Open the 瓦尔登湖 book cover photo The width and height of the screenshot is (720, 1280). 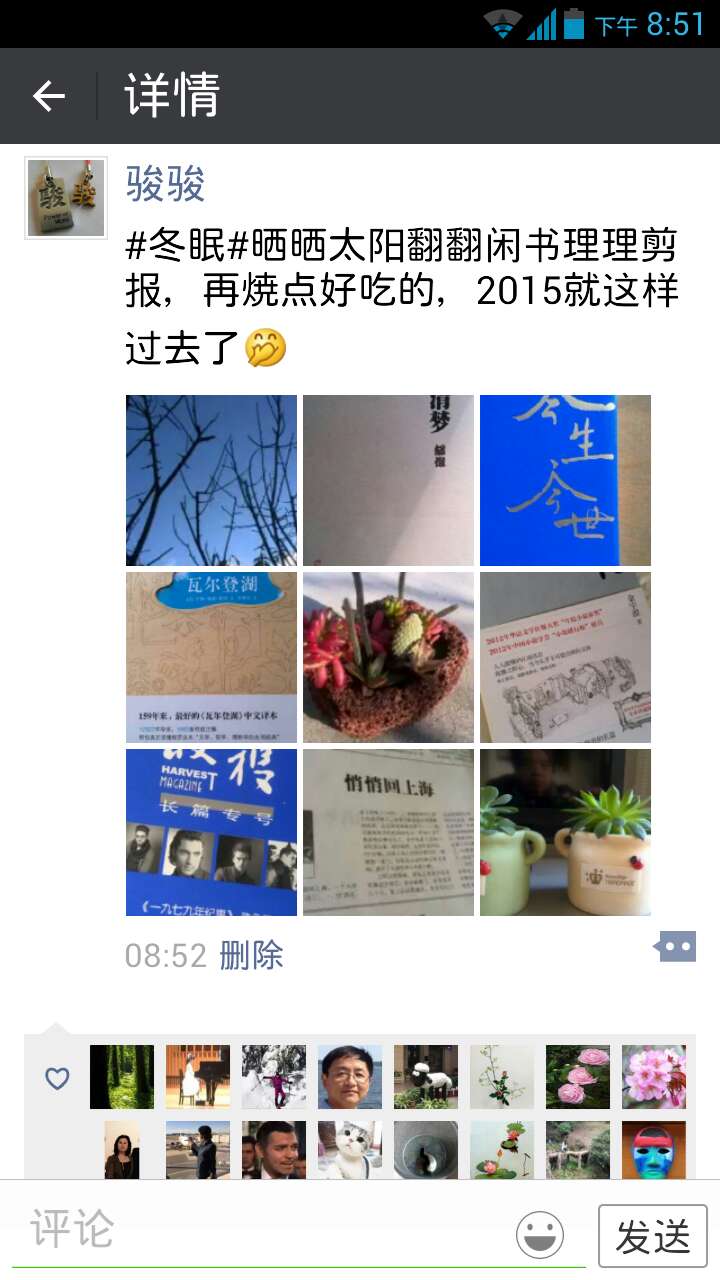click(211, 657)
